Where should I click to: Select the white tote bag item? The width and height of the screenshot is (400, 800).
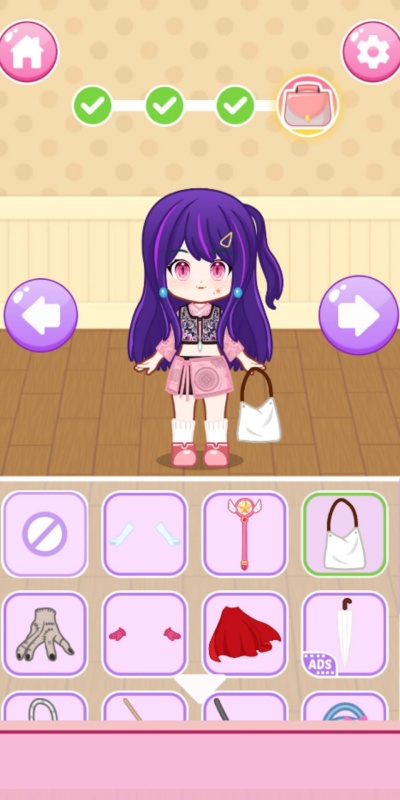345,534
